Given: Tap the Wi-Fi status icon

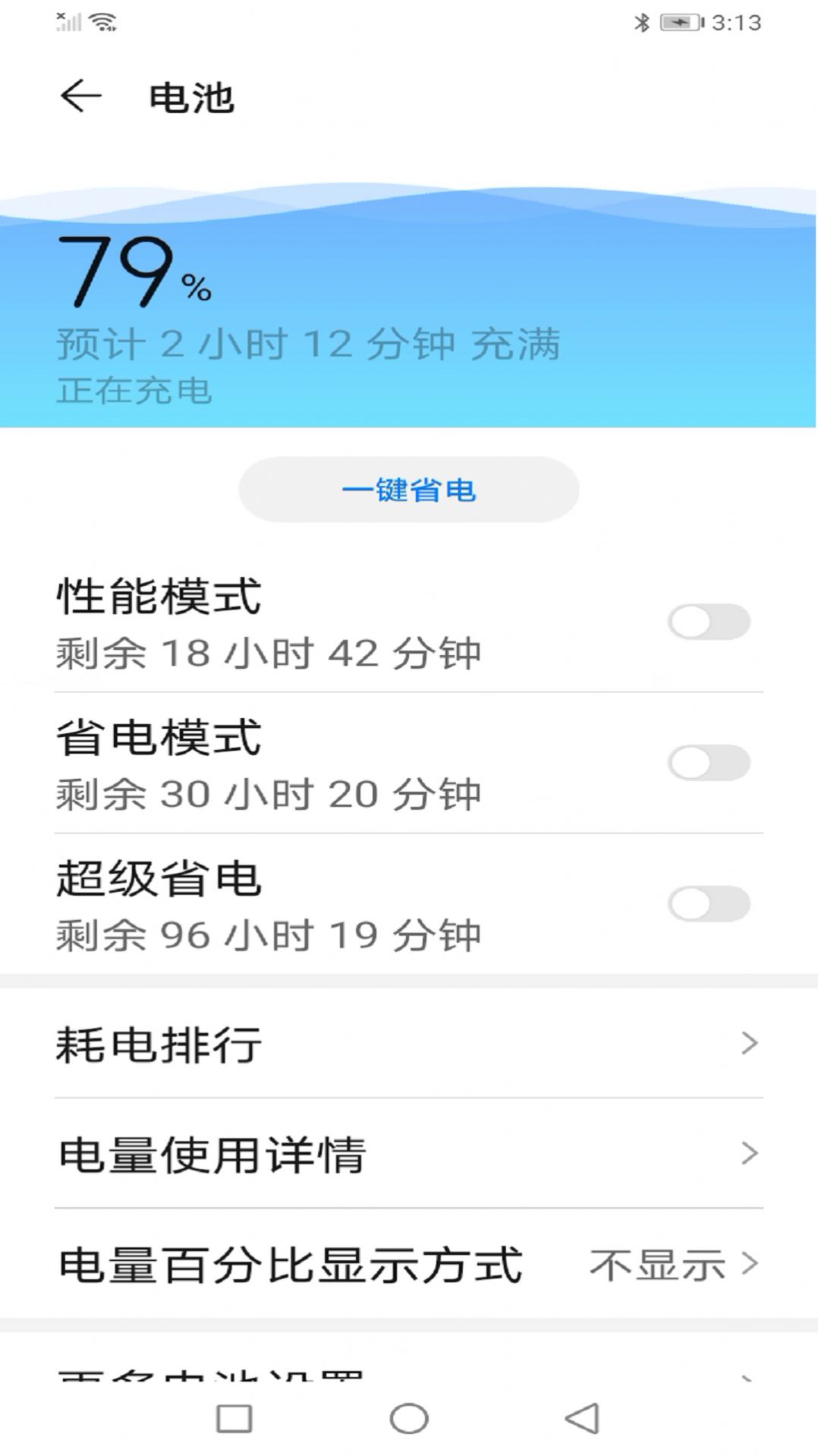Looking at the screenshot, I should (x=105, y=20).
